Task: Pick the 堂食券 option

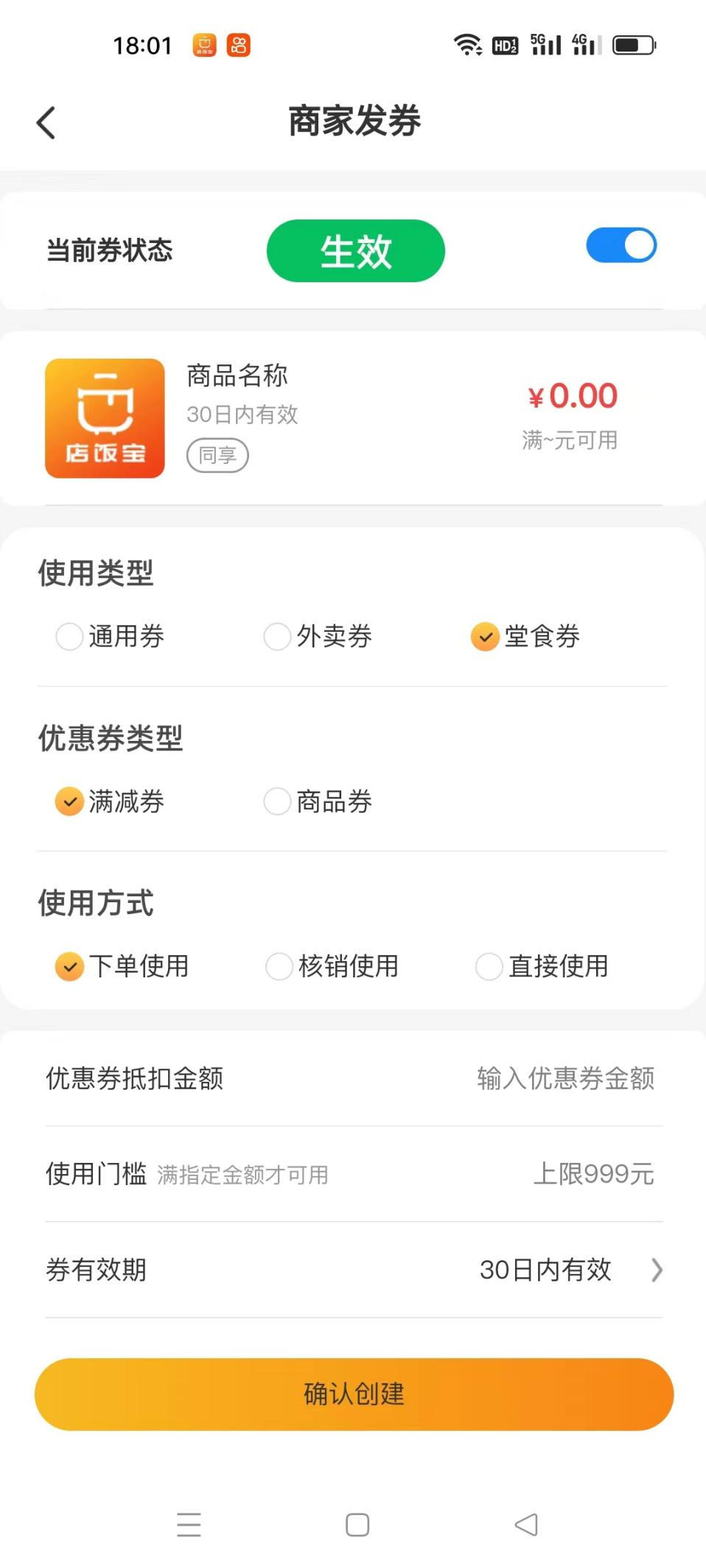Action: 486,636
